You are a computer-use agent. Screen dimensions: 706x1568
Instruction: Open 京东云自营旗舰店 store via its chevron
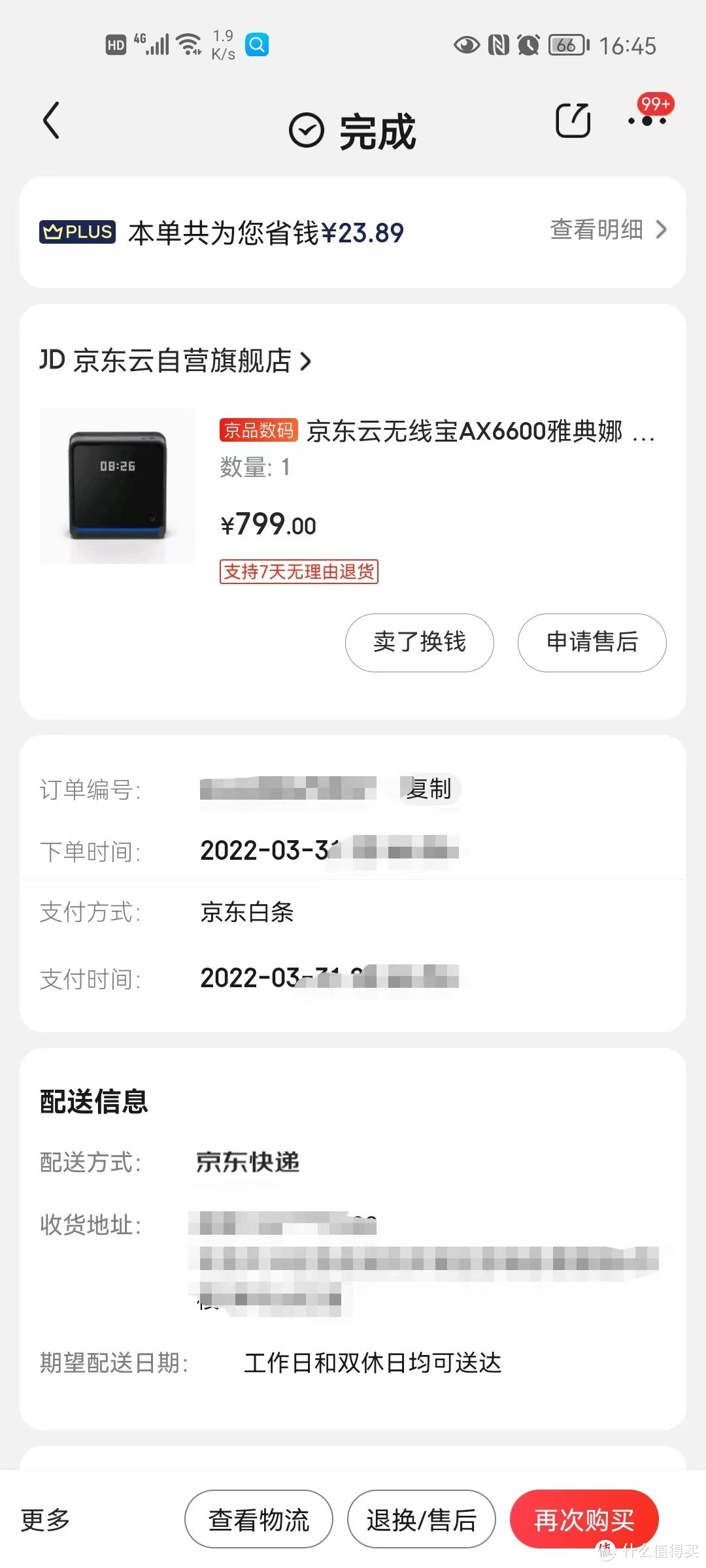[x=305, y=362]
